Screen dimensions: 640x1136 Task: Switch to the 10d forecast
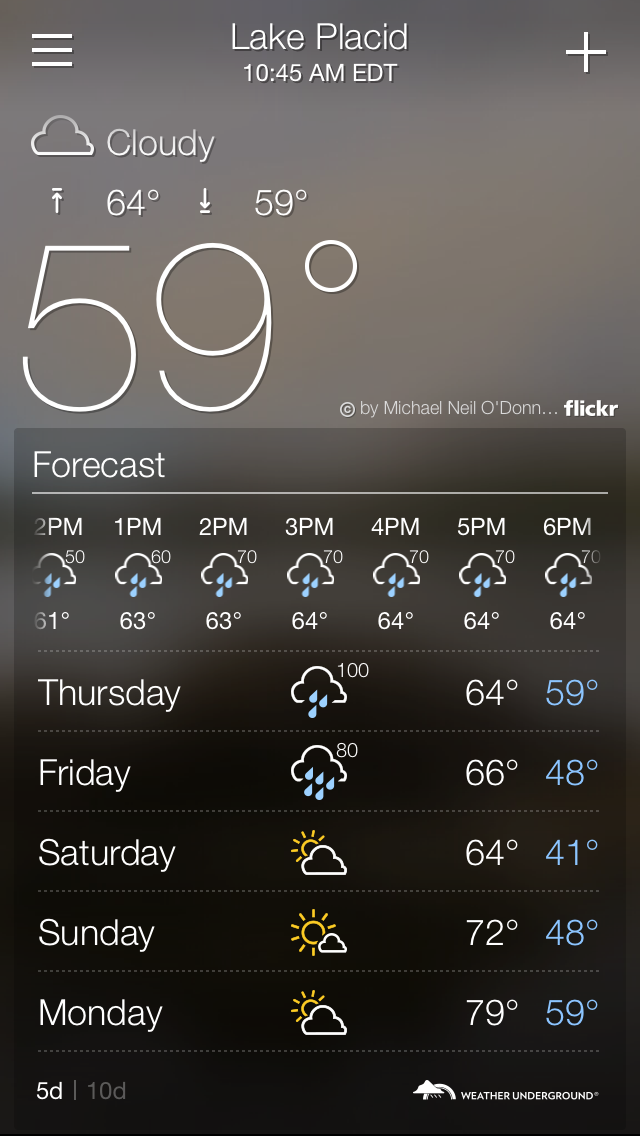107,1091
